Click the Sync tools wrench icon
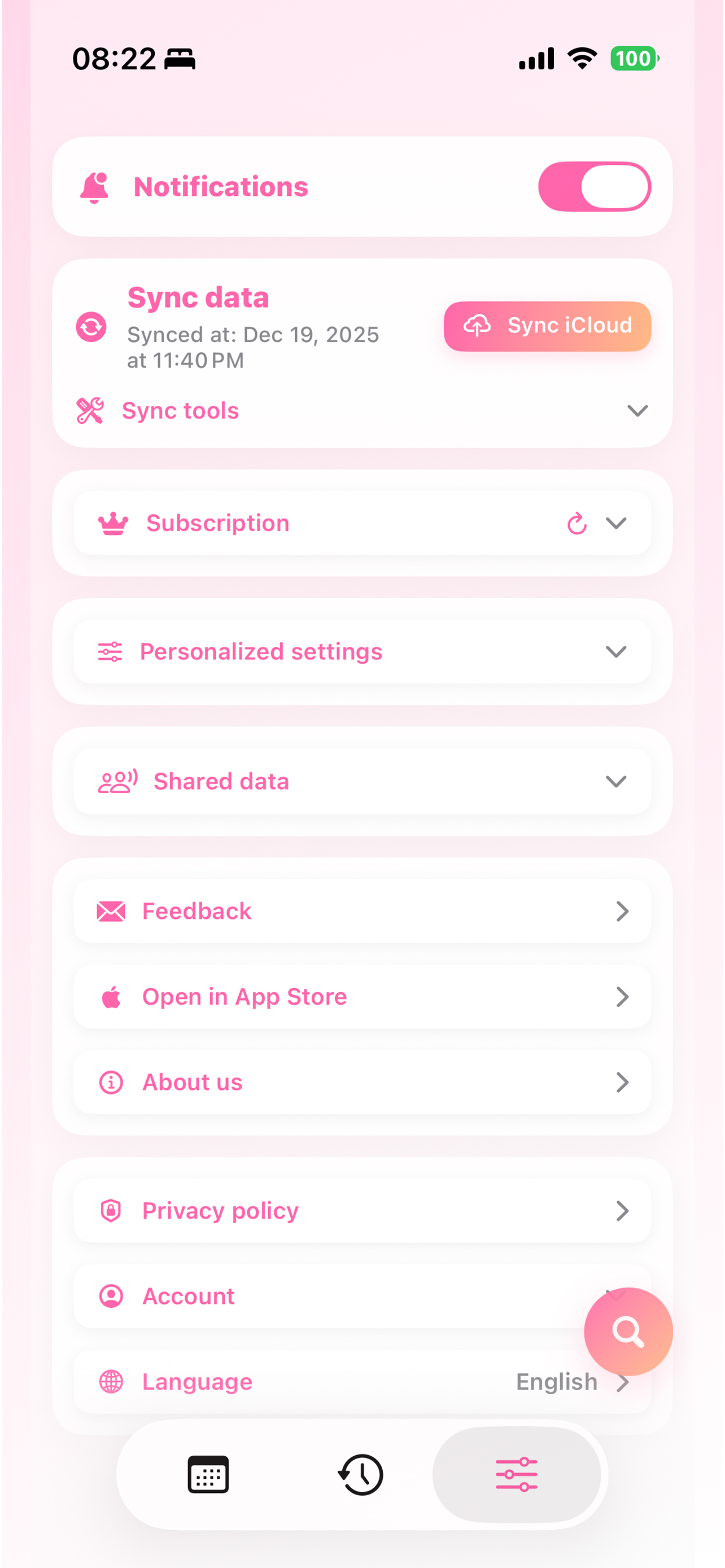725x1568 pixels. tap(89, 410)
